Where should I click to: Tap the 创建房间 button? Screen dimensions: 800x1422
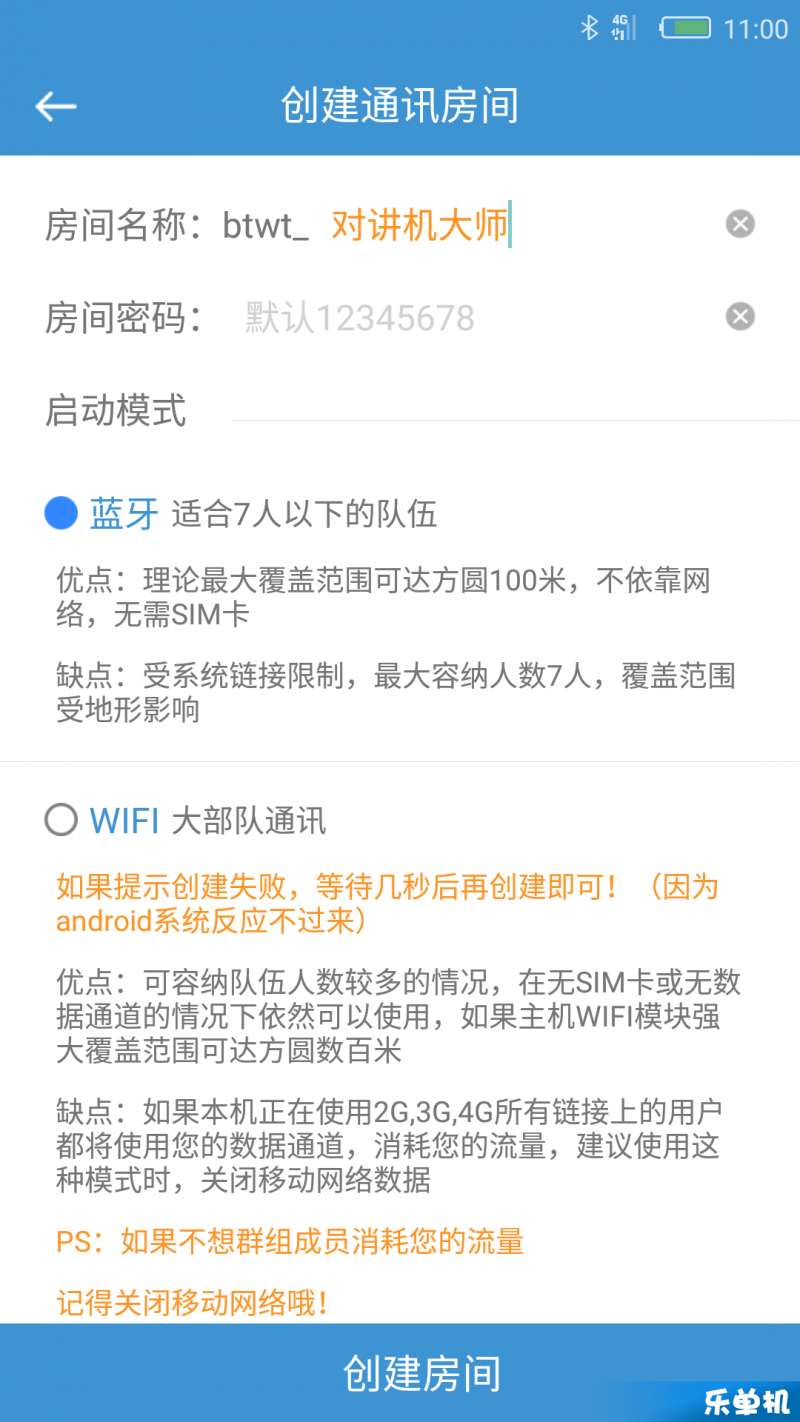point(400,1373)
